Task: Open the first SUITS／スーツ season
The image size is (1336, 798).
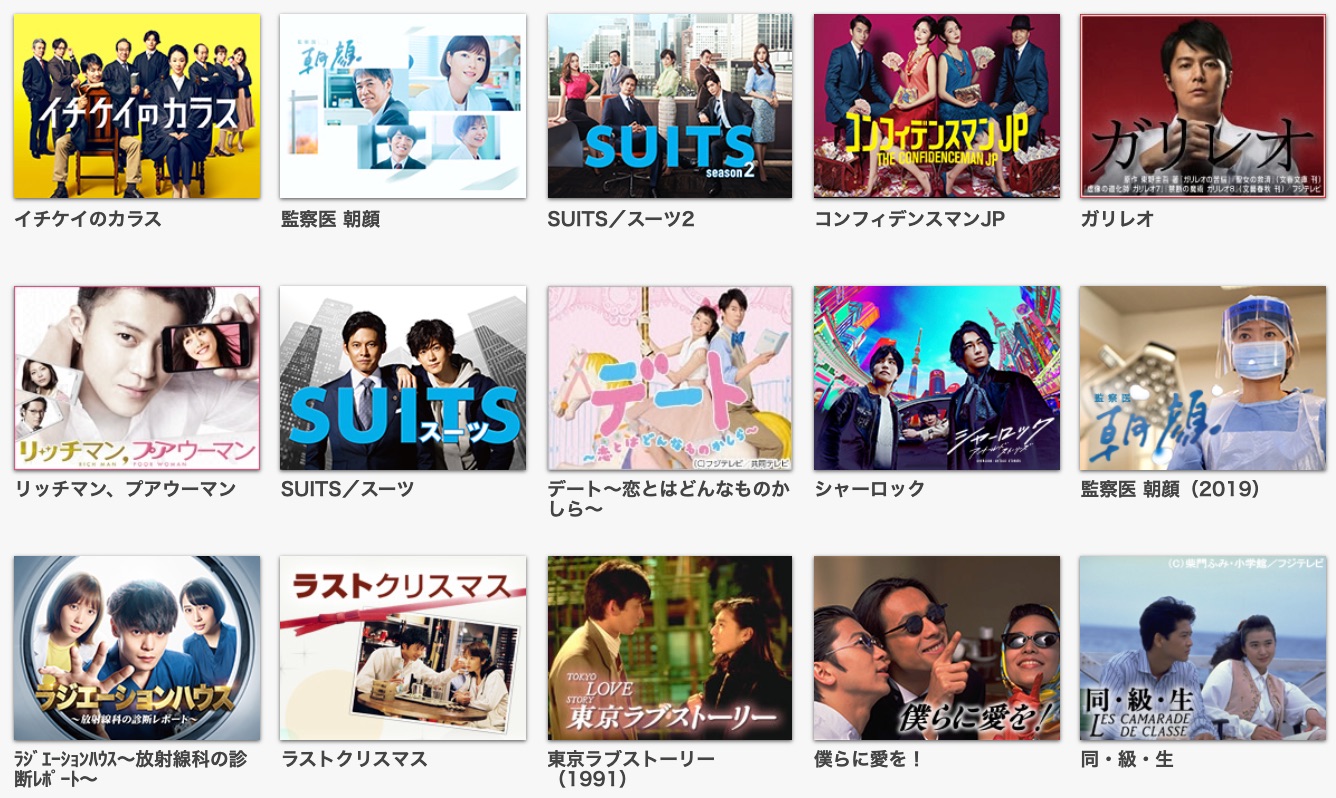Action: tap(403, 378)
